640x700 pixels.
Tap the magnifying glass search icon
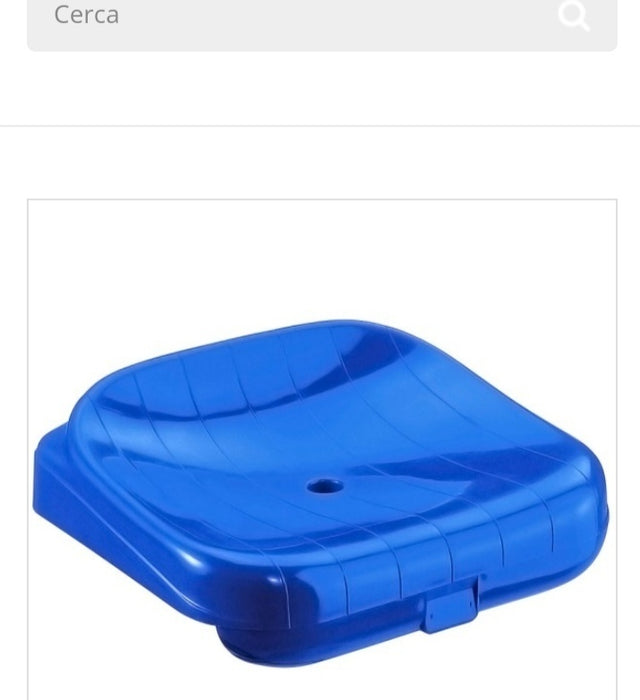click(x=574, y=16)
